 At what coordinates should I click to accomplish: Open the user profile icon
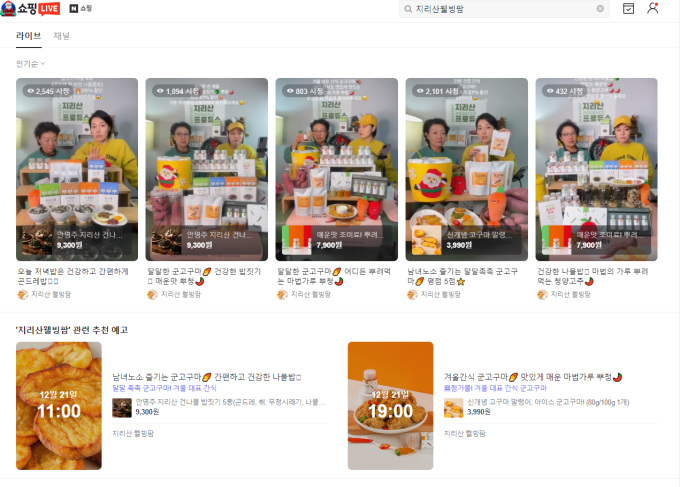pos(653,8)
